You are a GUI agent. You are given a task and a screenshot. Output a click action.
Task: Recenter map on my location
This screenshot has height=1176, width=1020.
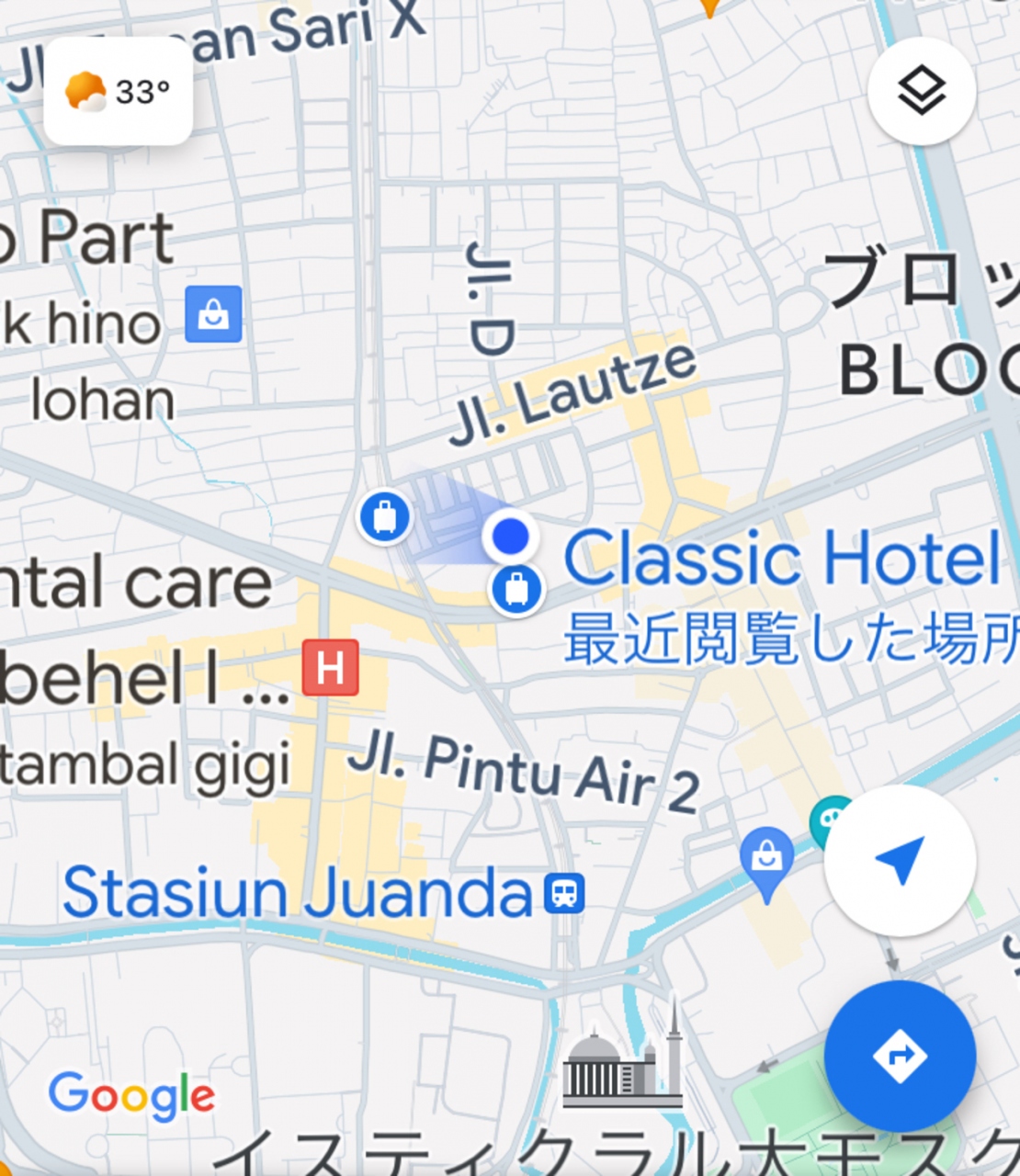[x=900, y=861]
